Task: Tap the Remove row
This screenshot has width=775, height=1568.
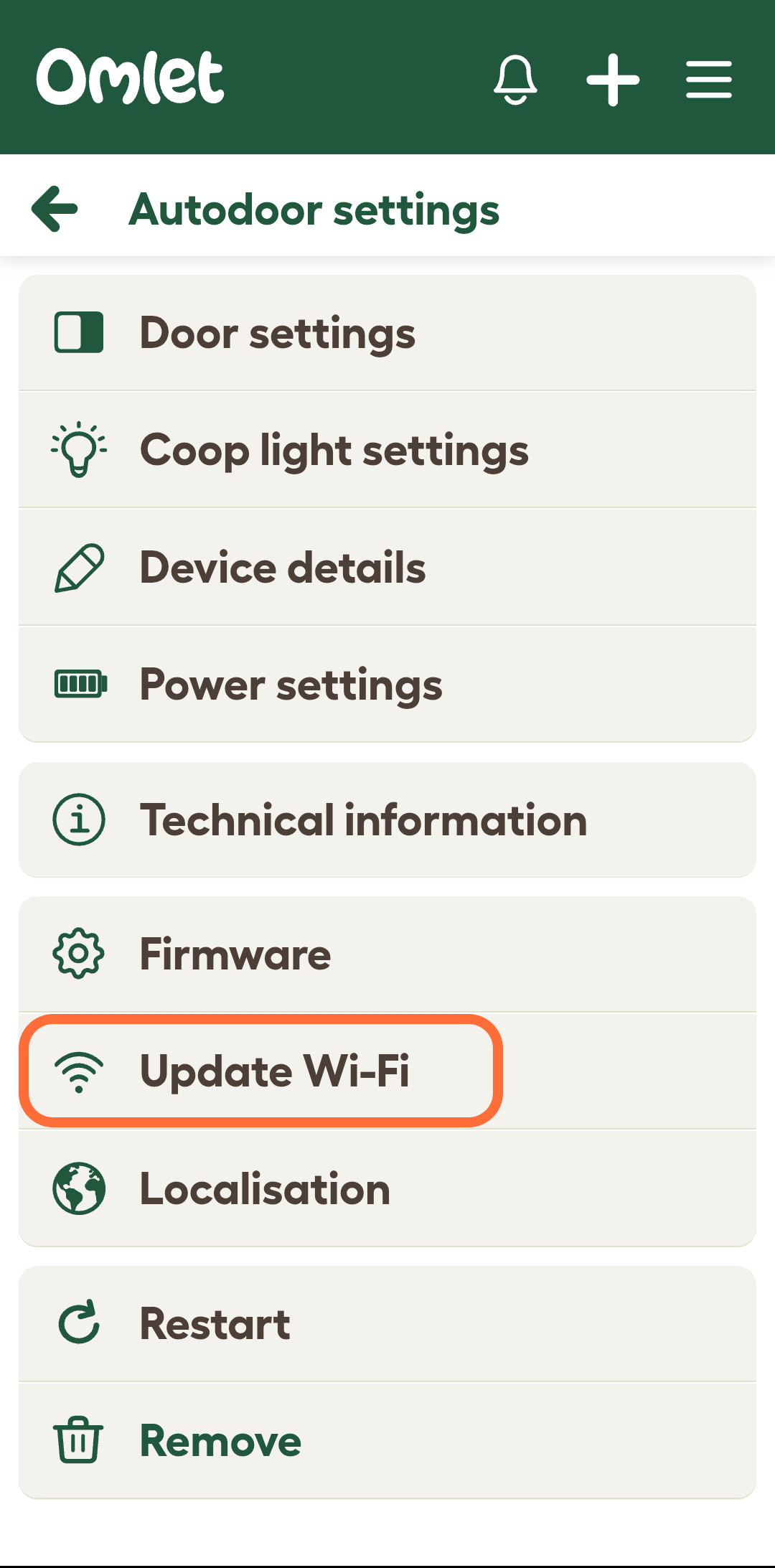Action: 387,1441
